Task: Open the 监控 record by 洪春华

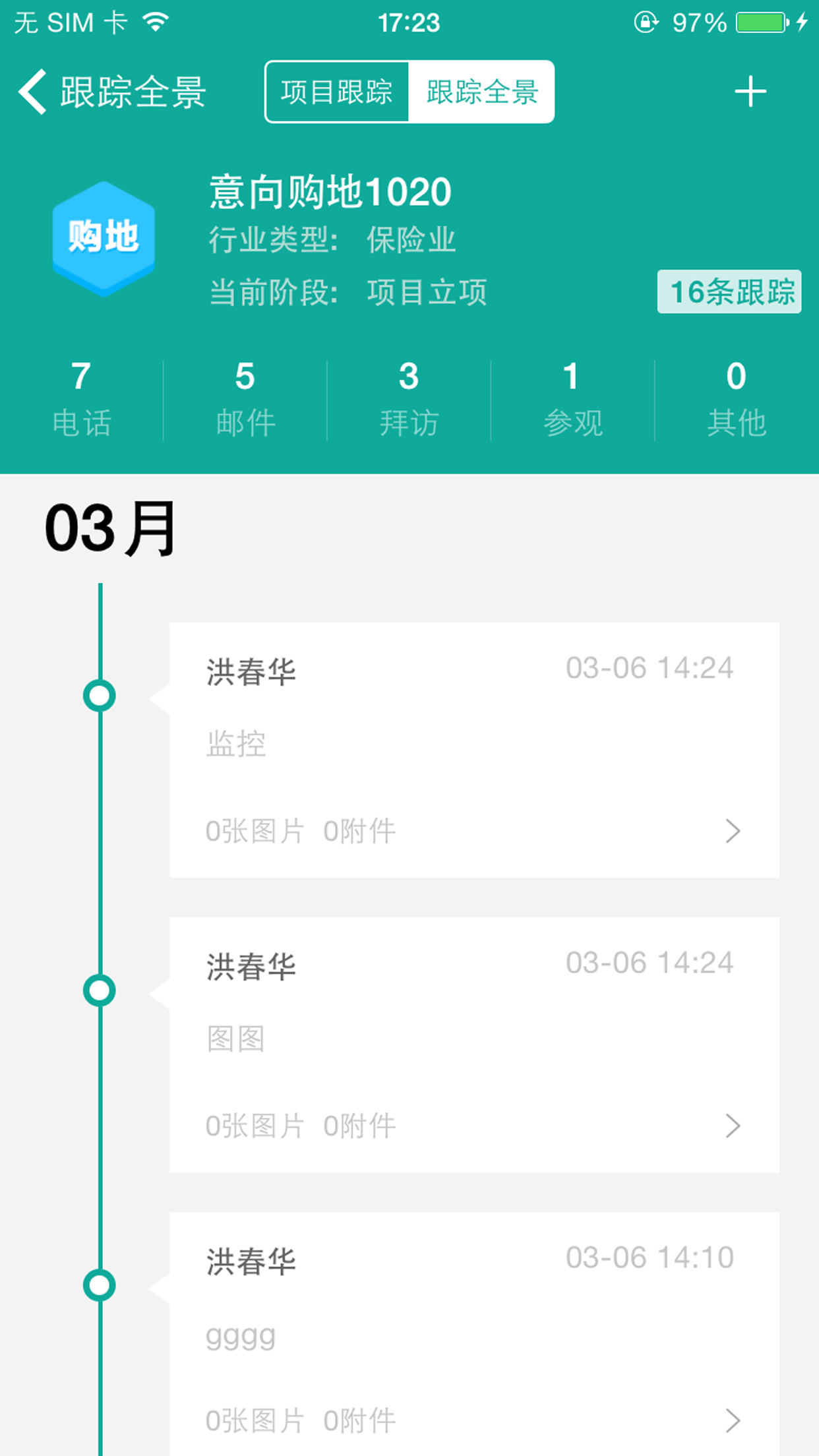Action: coord(474,750)
